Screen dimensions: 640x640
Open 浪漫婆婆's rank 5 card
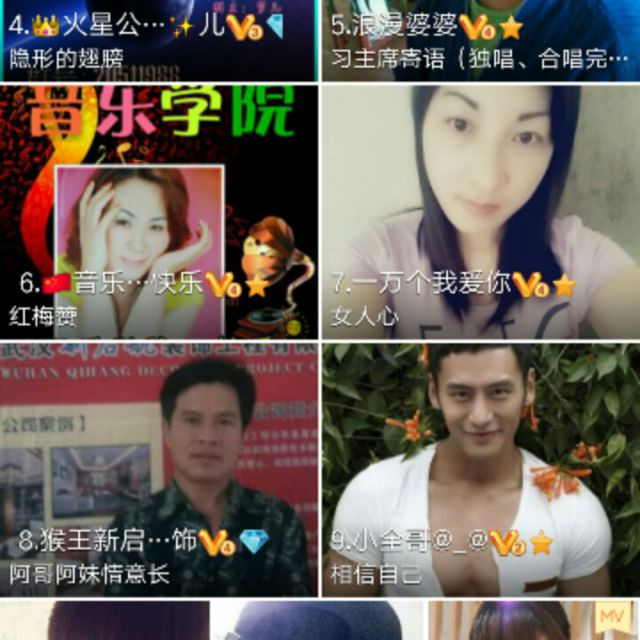point(480,40)
